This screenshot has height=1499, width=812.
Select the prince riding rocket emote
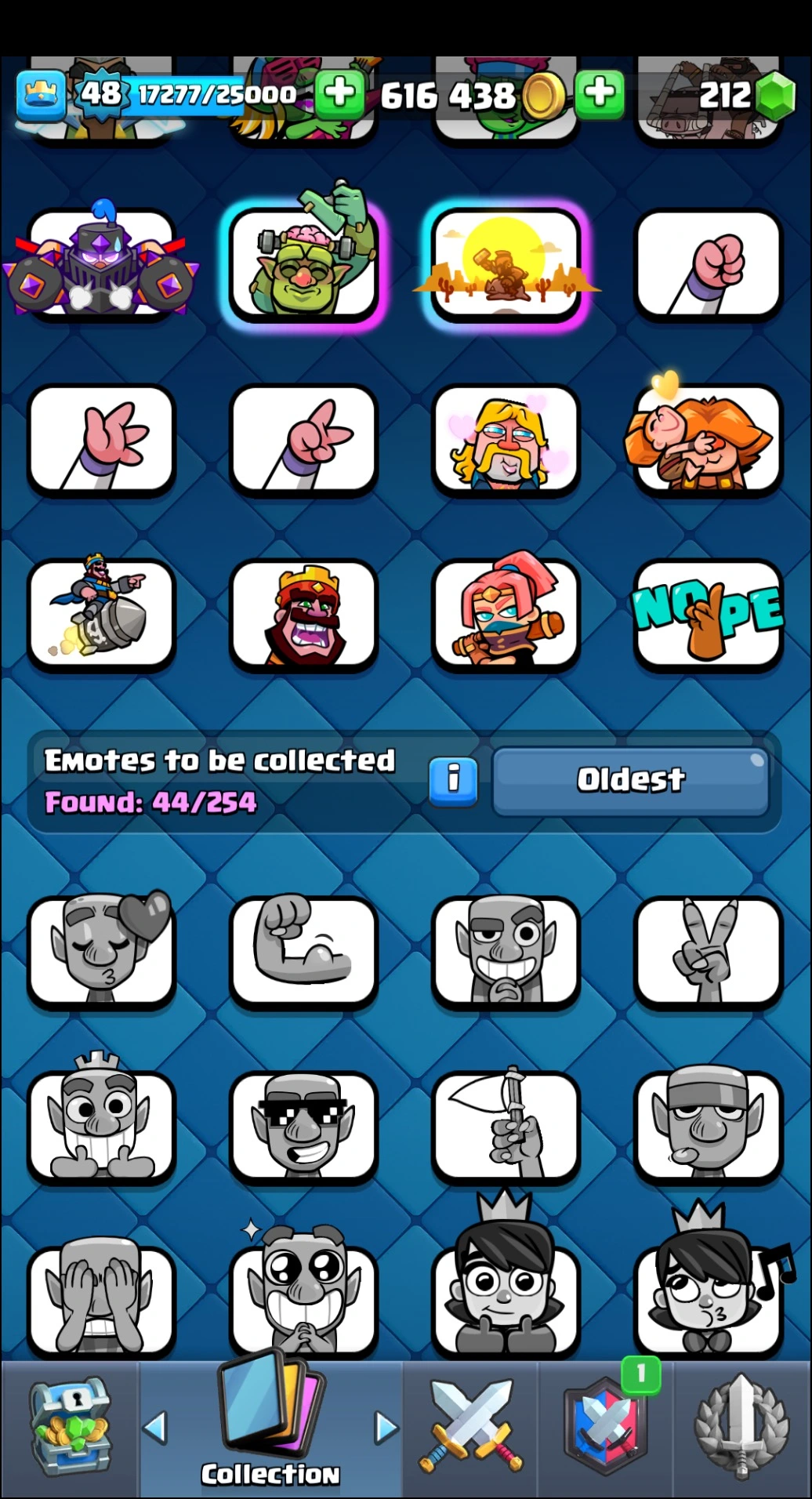coord(101,615)
